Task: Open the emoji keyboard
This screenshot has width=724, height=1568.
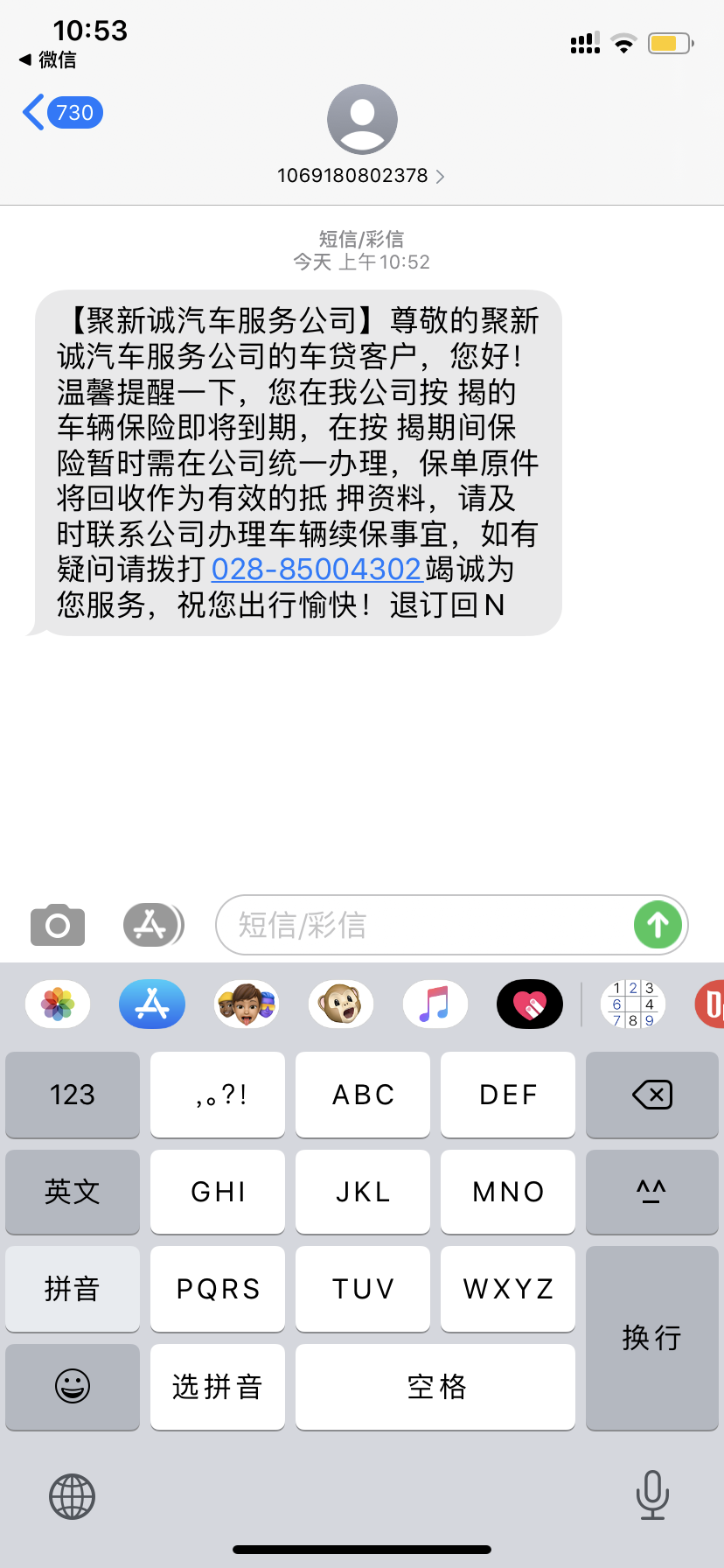Action: 73,1387
